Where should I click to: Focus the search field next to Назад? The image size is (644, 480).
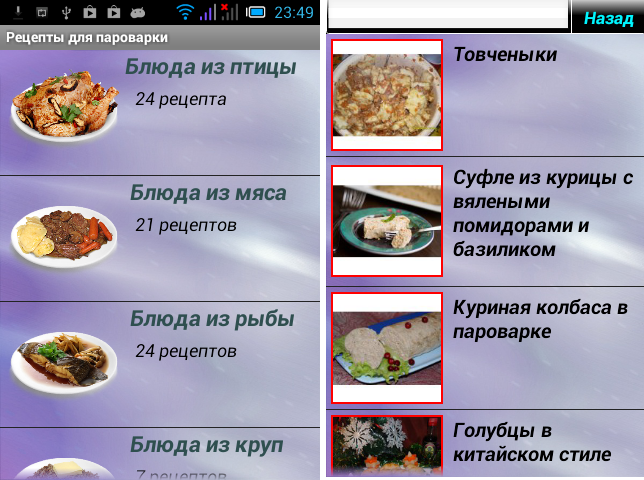tap(449, 17)
